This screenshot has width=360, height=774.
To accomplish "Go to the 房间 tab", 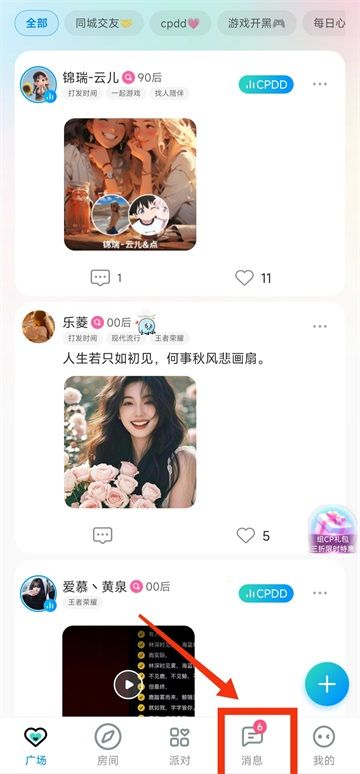I will pyautogui.click(x=108, y=744).
